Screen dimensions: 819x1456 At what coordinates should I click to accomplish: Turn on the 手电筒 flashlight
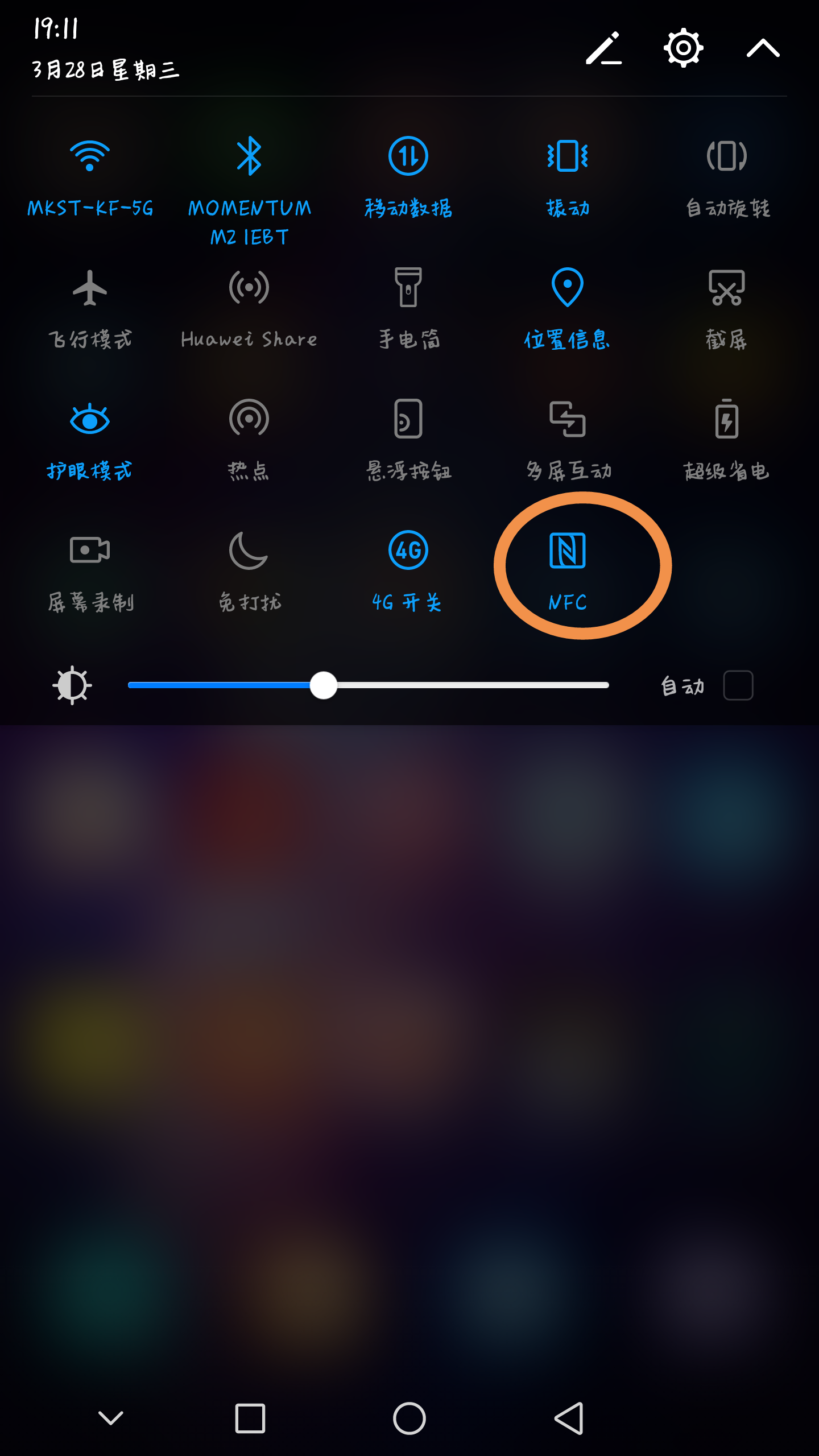pyautogui.click(x=408, y=288)
